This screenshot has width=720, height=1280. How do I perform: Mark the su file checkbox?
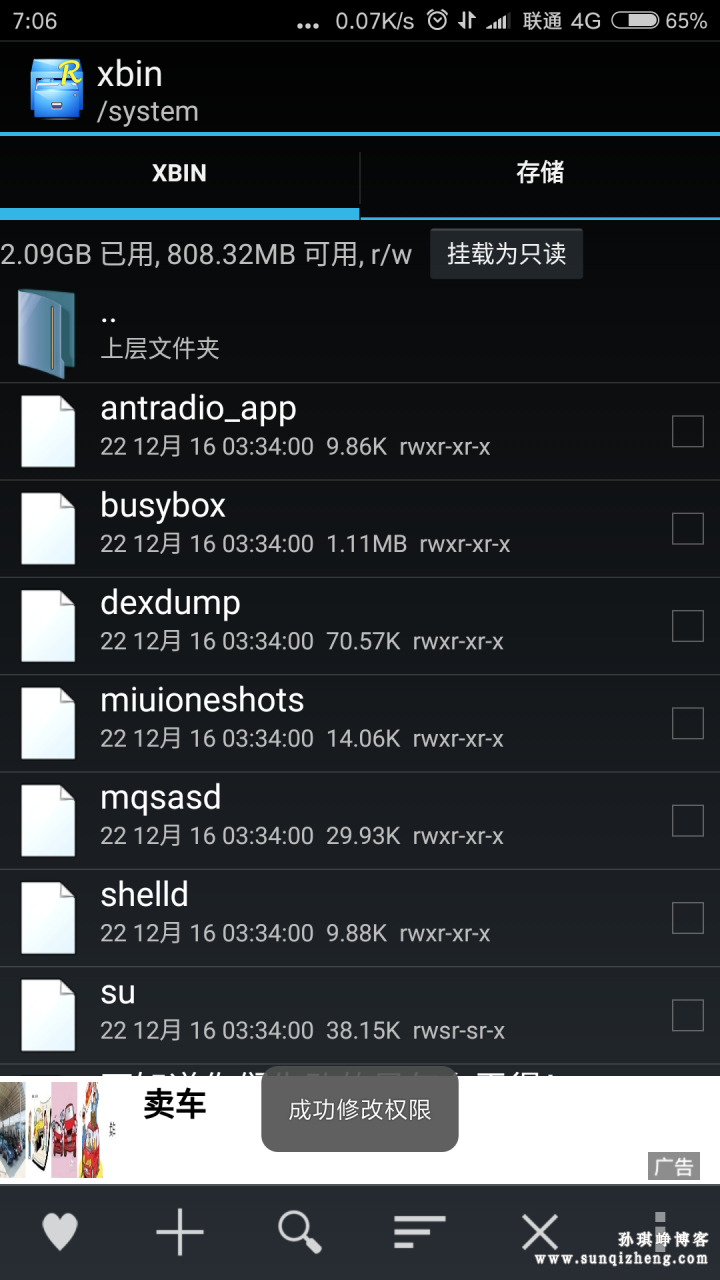coord(688,1015)
